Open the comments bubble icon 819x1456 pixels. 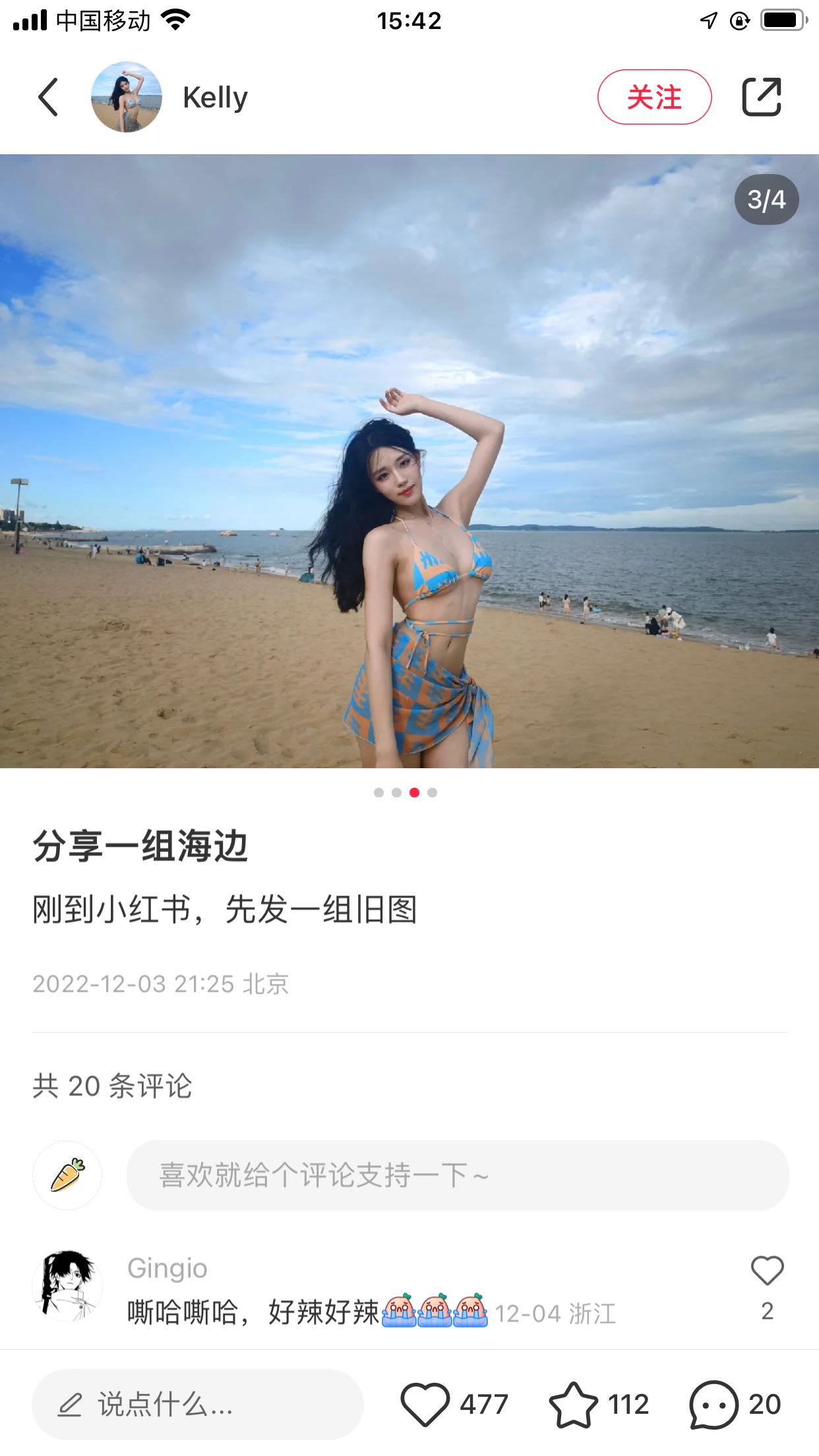(713, 1404)
